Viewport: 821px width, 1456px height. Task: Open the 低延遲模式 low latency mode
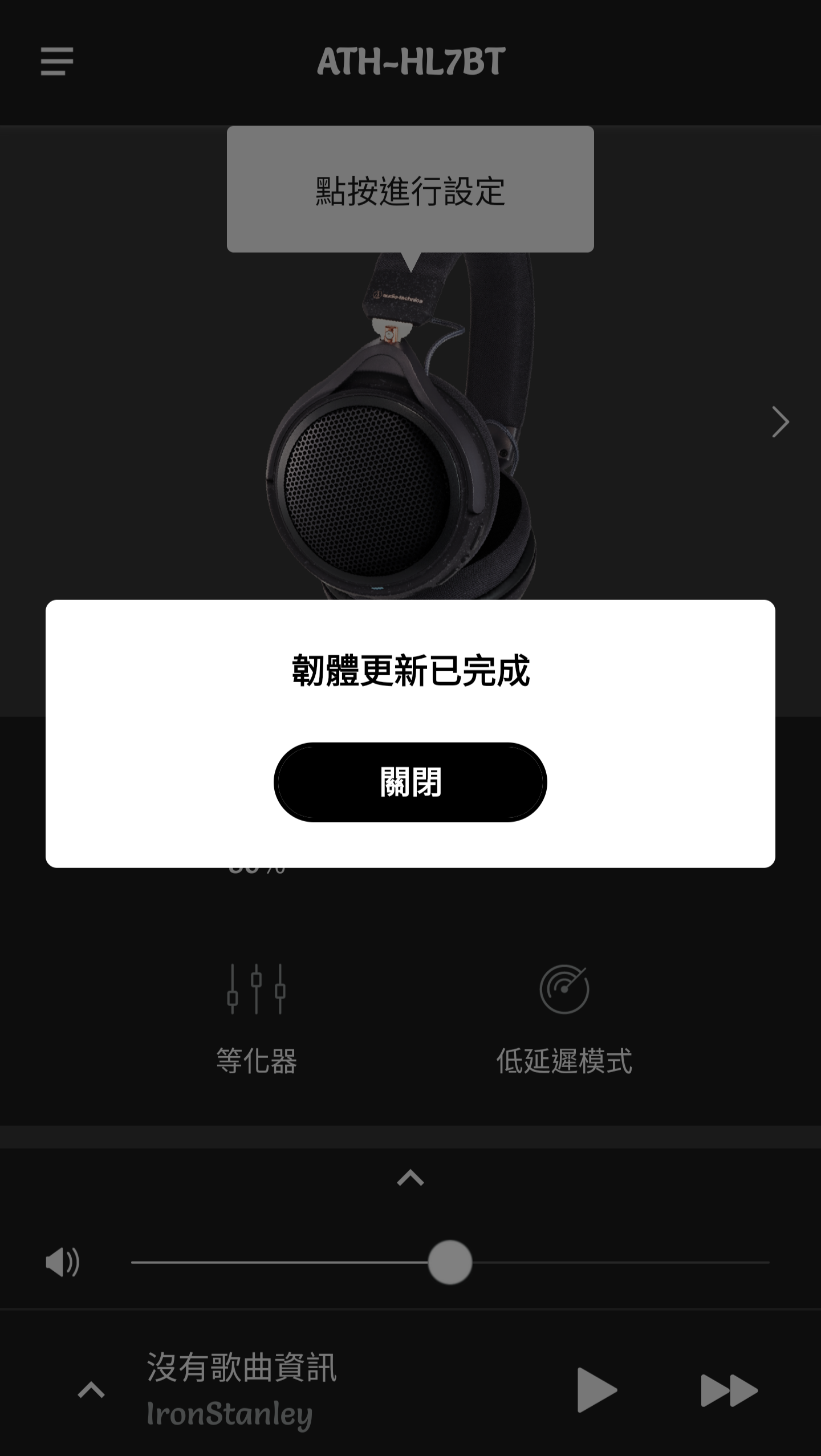tap(564, 1018)
